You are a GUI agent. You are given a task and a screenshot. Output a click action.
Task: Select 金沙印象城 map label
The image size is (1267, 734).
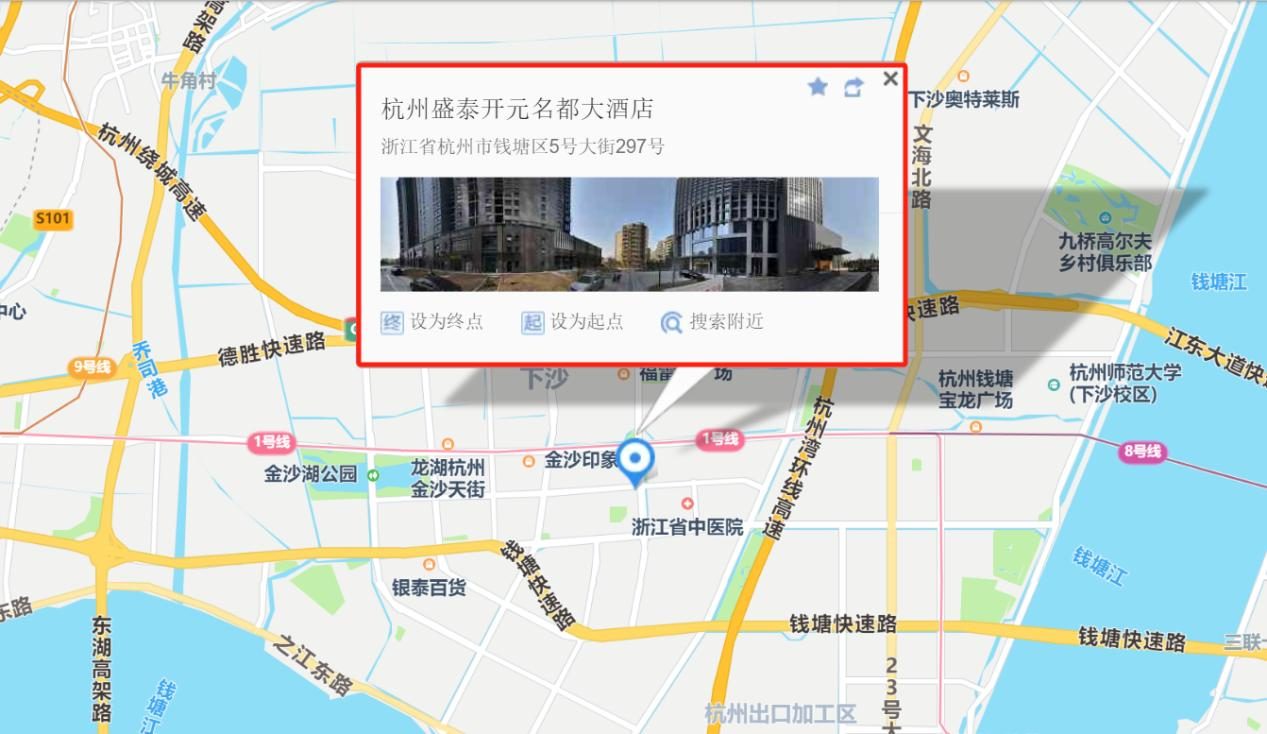point(579,461)
